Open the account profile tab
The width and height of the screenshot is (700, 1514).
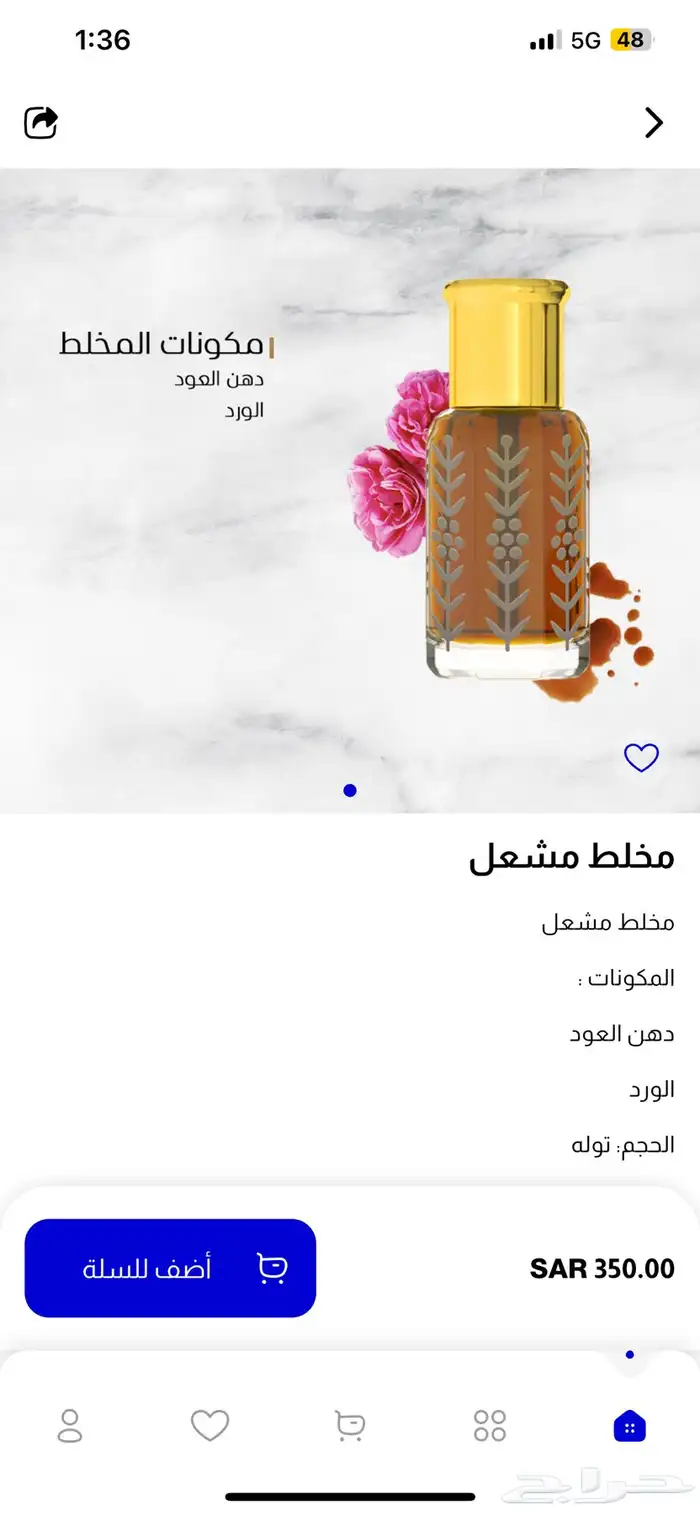point(70,1425)
